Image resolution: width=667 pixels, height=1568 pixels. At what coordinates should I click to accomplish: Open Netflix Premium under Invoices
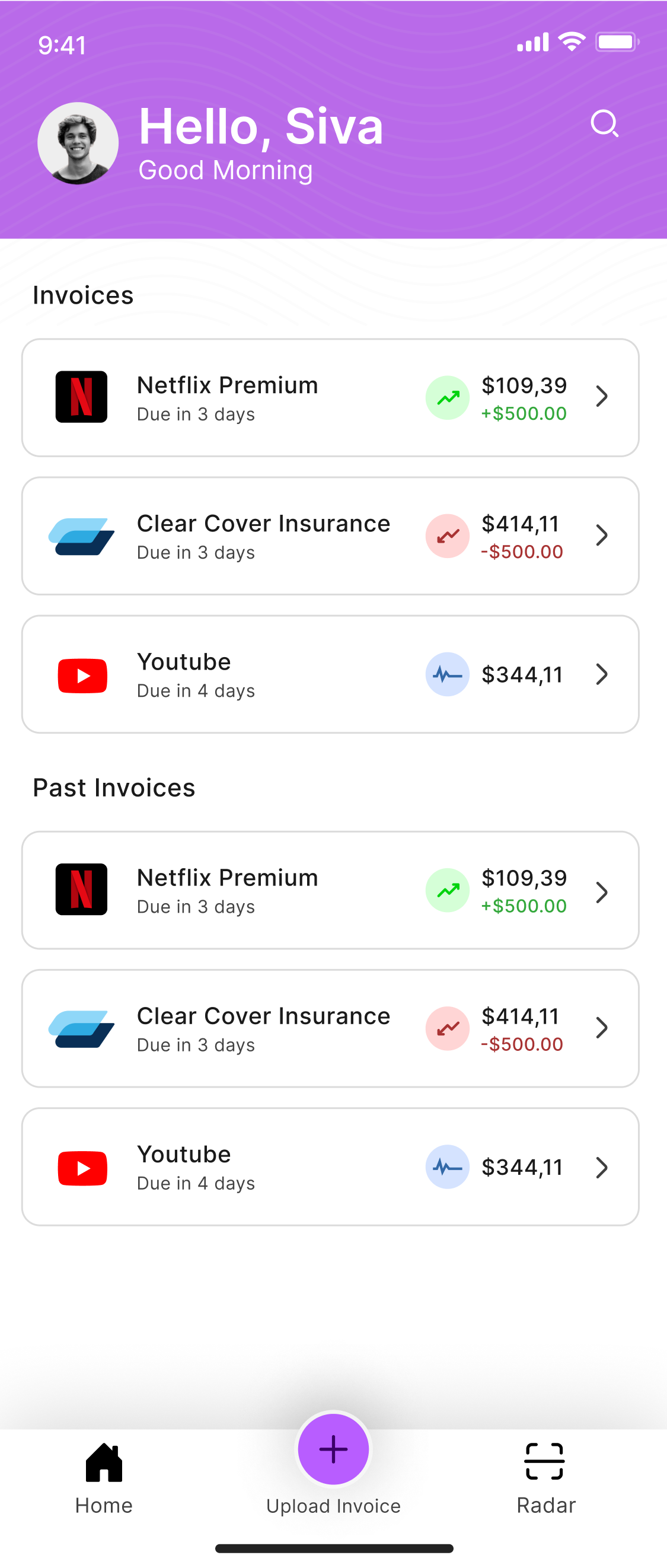click(x=330, y=398)
